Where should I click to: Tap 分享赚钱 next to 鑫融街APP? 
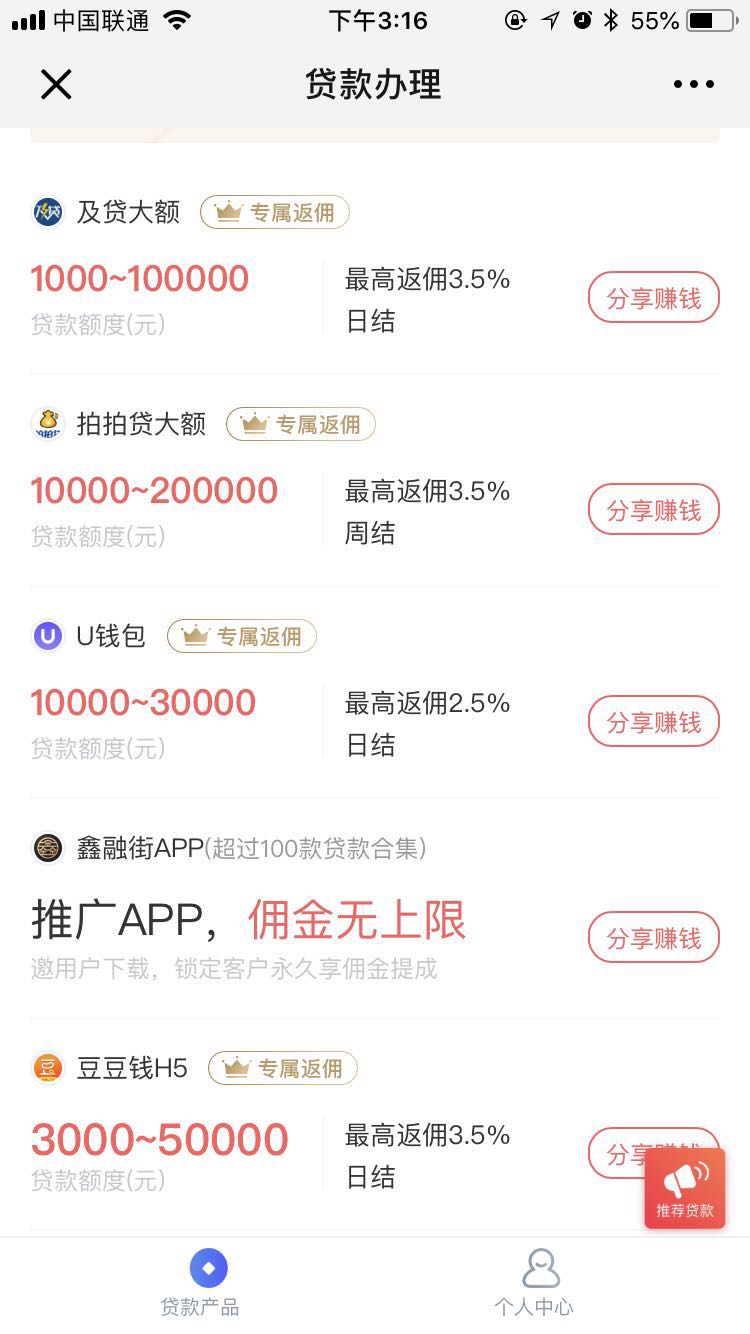653,937
